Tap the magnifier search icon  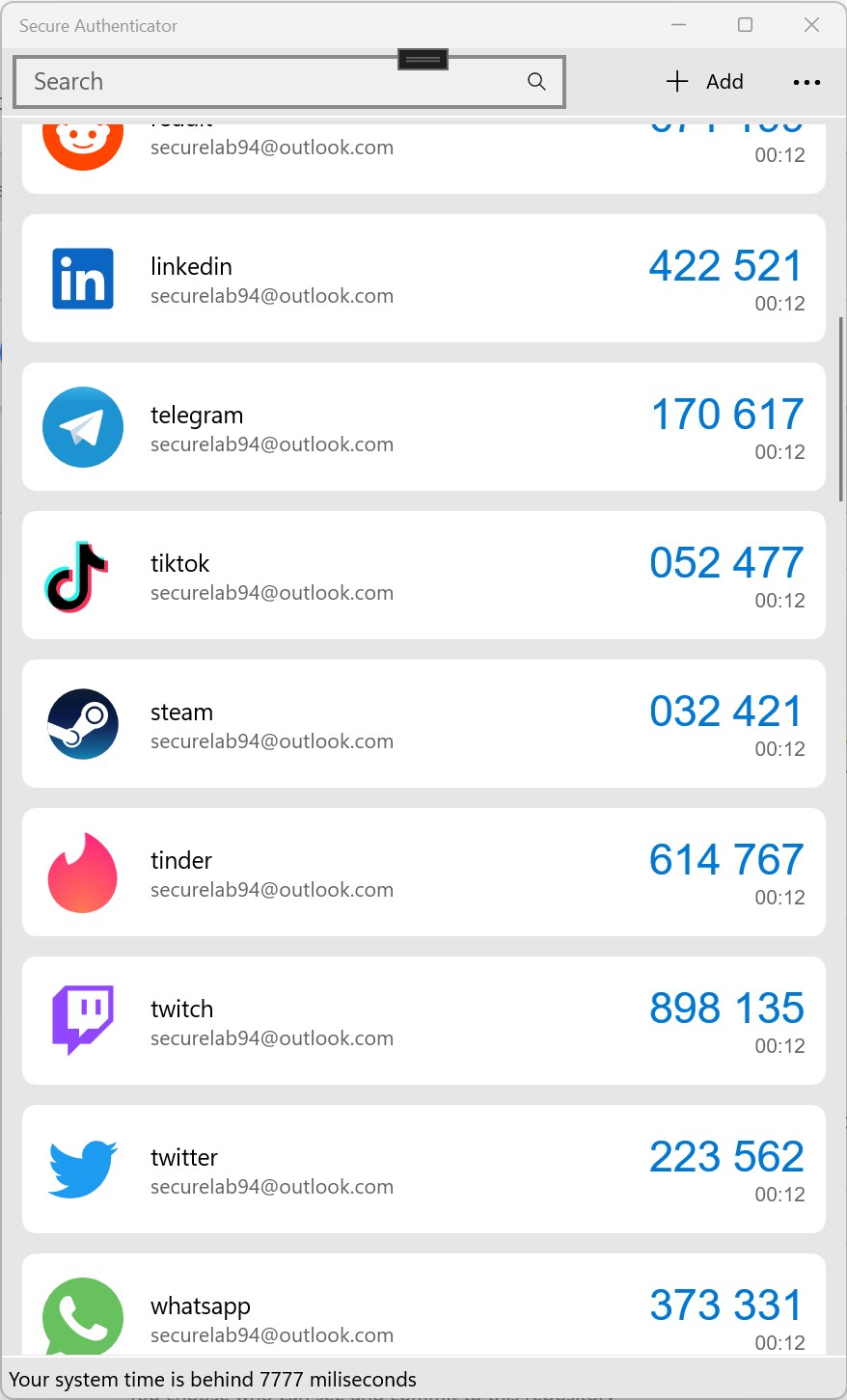coord(536,82)
